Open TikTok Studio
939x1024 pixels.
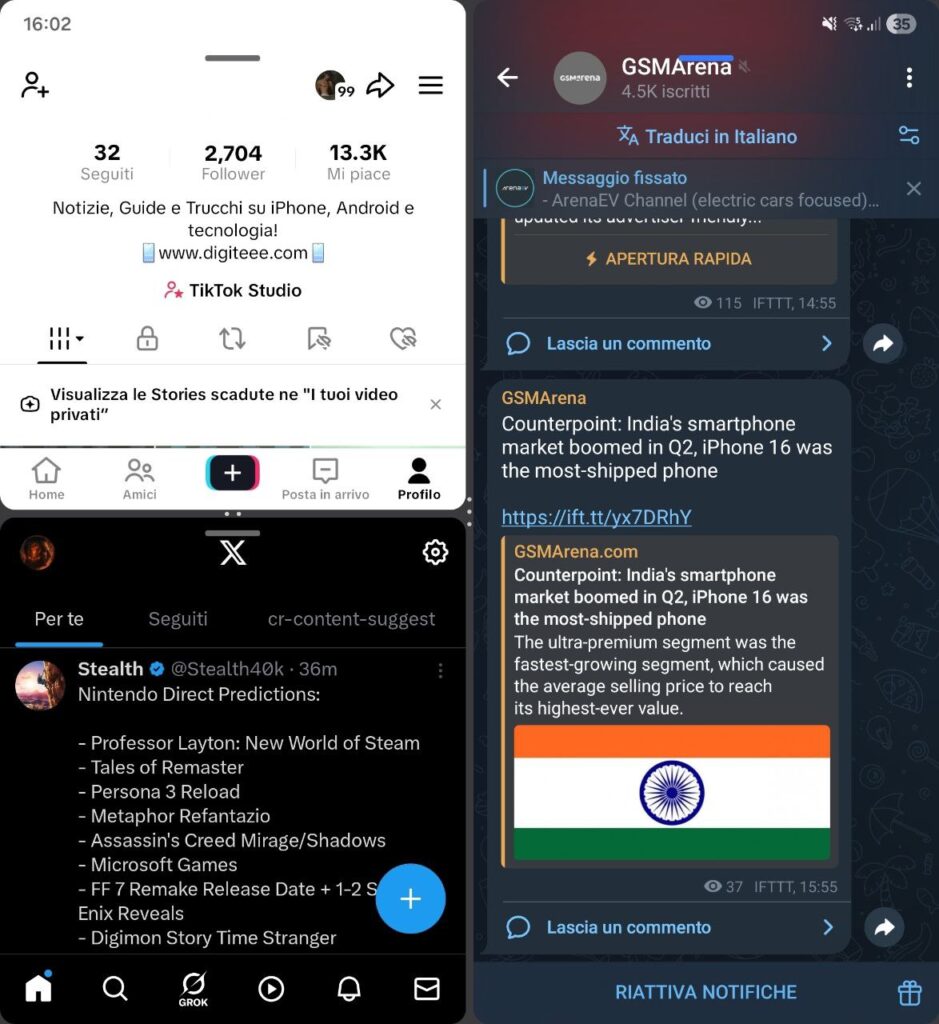tap(233, 291)
